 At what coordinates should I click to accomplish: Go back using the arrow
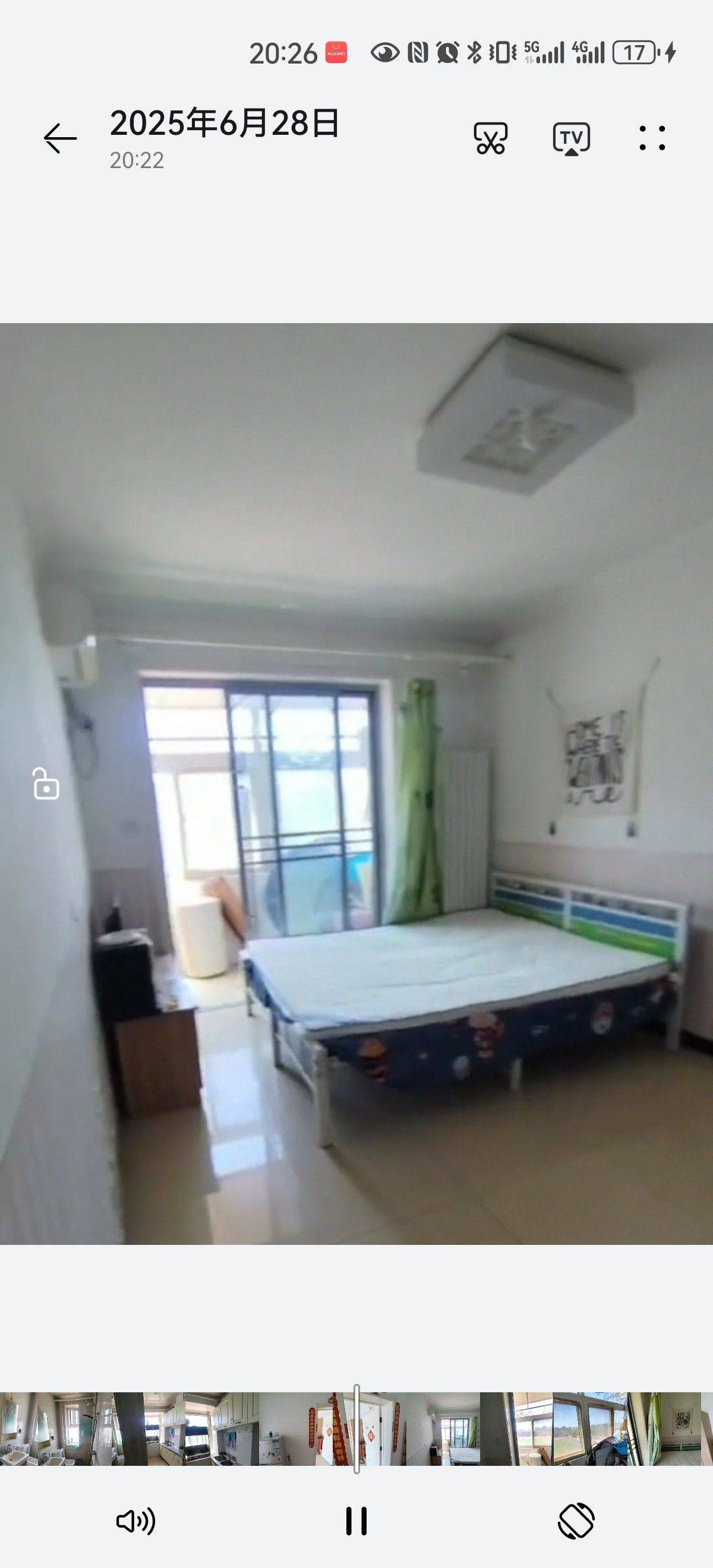coord(60,138)
